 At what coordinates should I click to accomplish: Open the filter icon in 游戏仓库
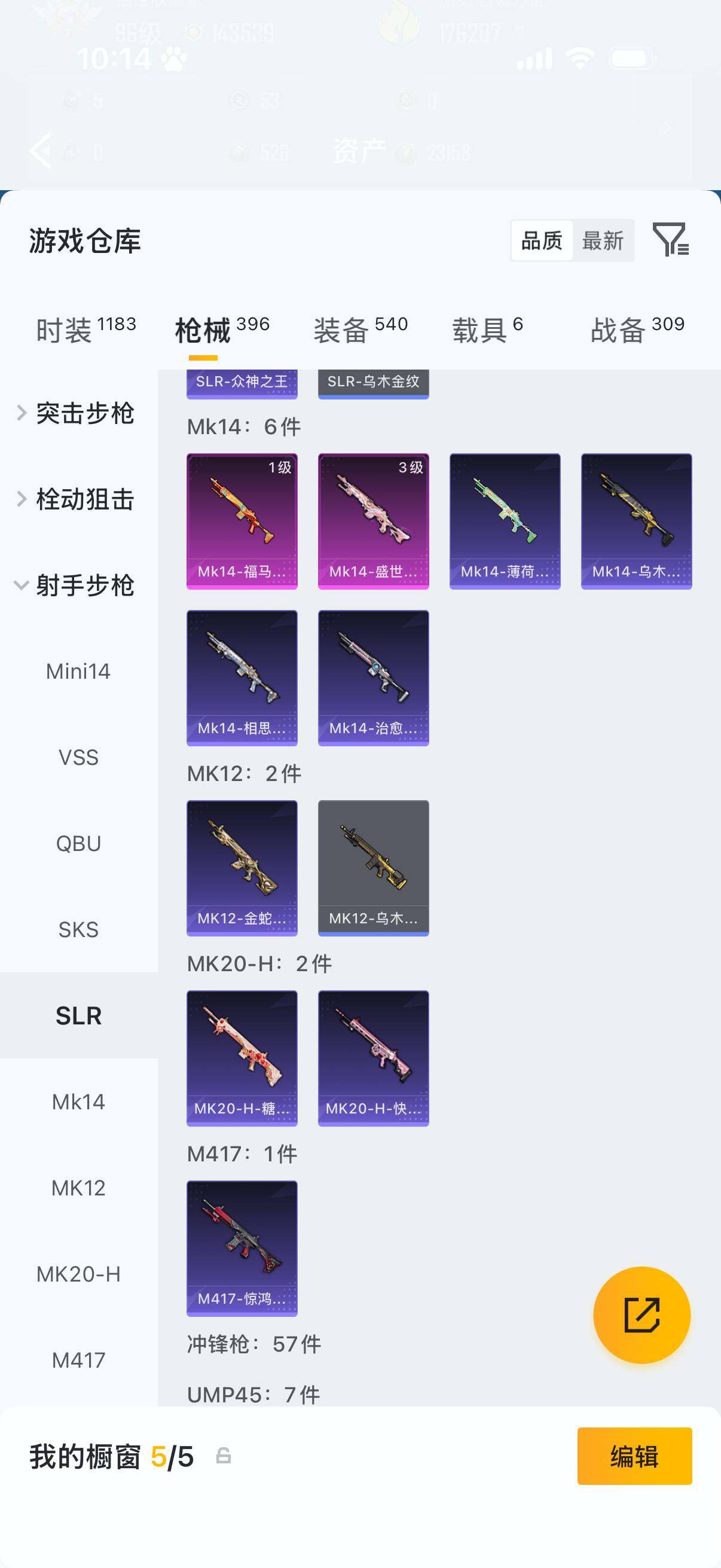pos(670,239)
